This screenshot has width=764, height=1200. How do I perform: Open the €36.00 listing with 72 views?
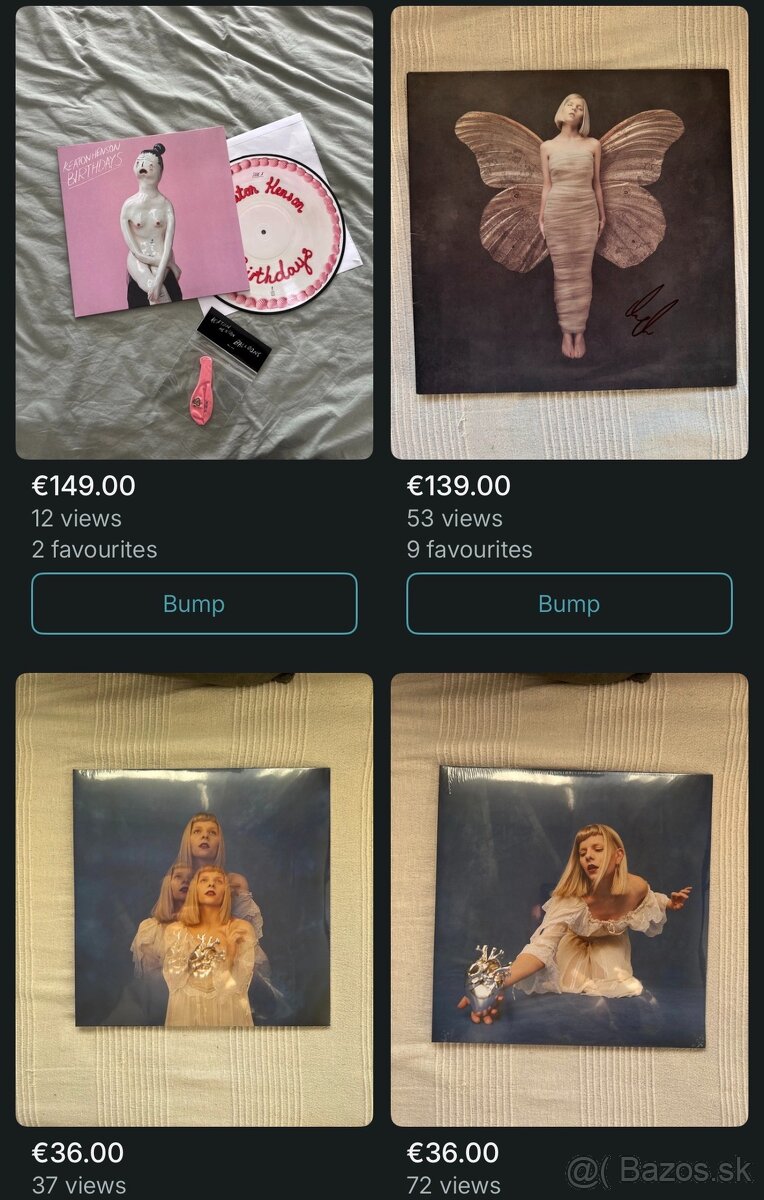pyautogui.click(x=569, y=899)
